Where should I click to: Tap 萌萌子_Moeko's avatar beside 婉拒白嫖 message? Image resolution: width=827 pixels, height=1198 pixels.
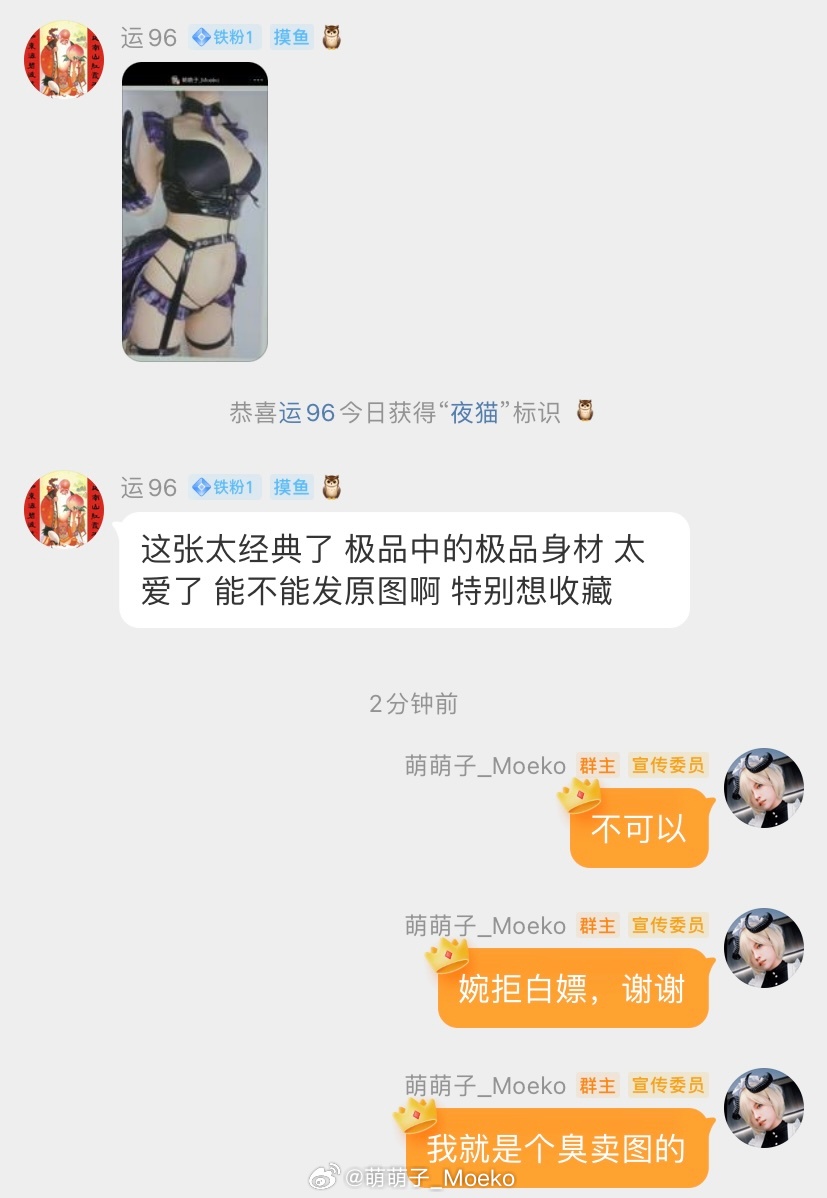(x=764, y=947)
